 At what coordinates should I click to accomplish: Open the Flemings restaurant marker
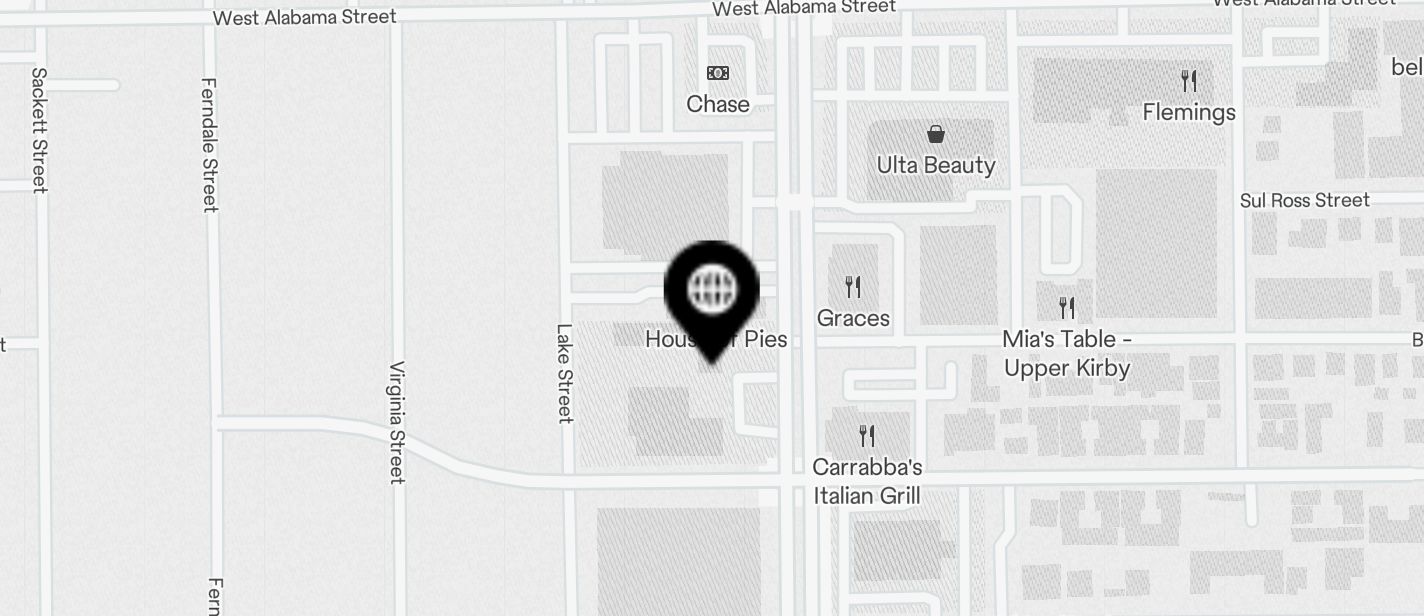tap(1189, 81)
